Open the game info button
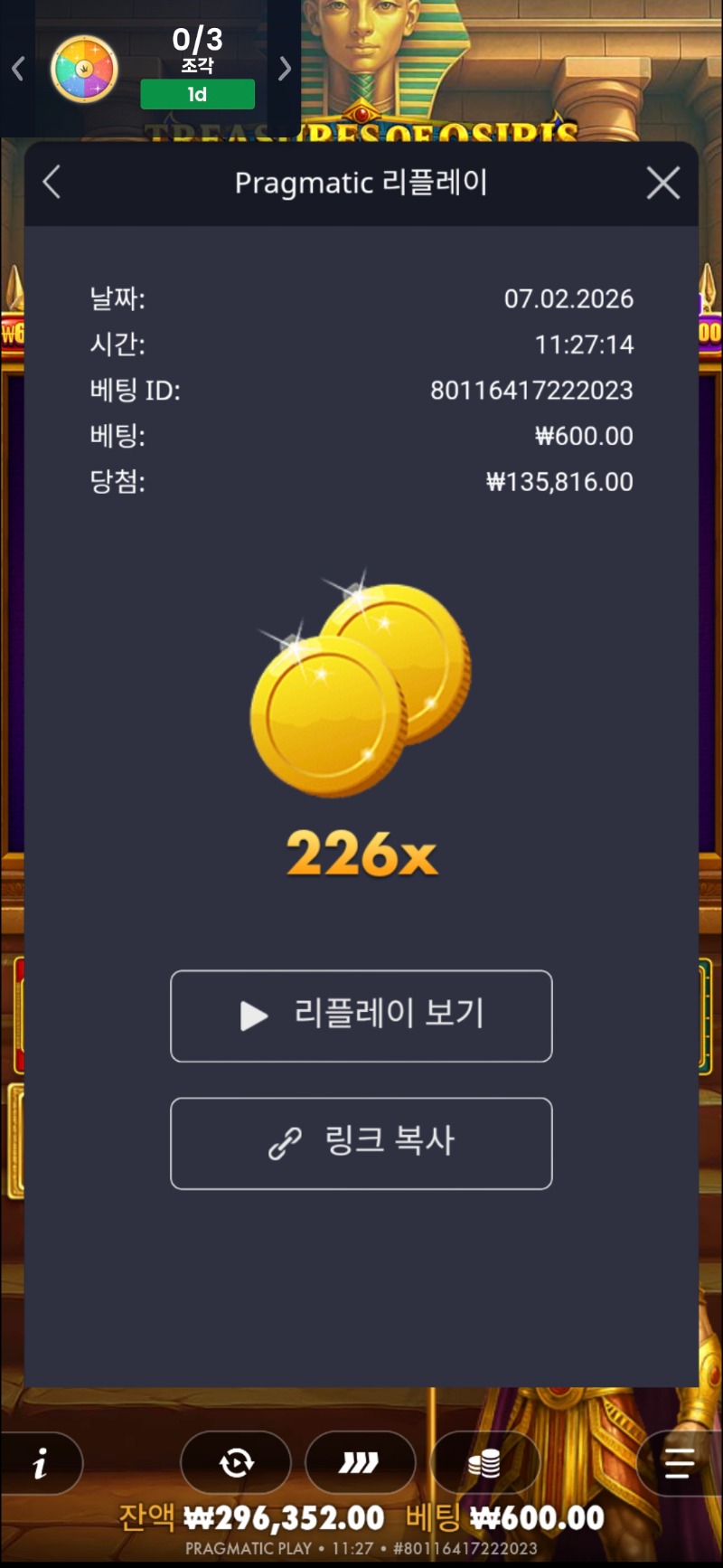Screen dimensions: 723x1568 point(41,1463)
